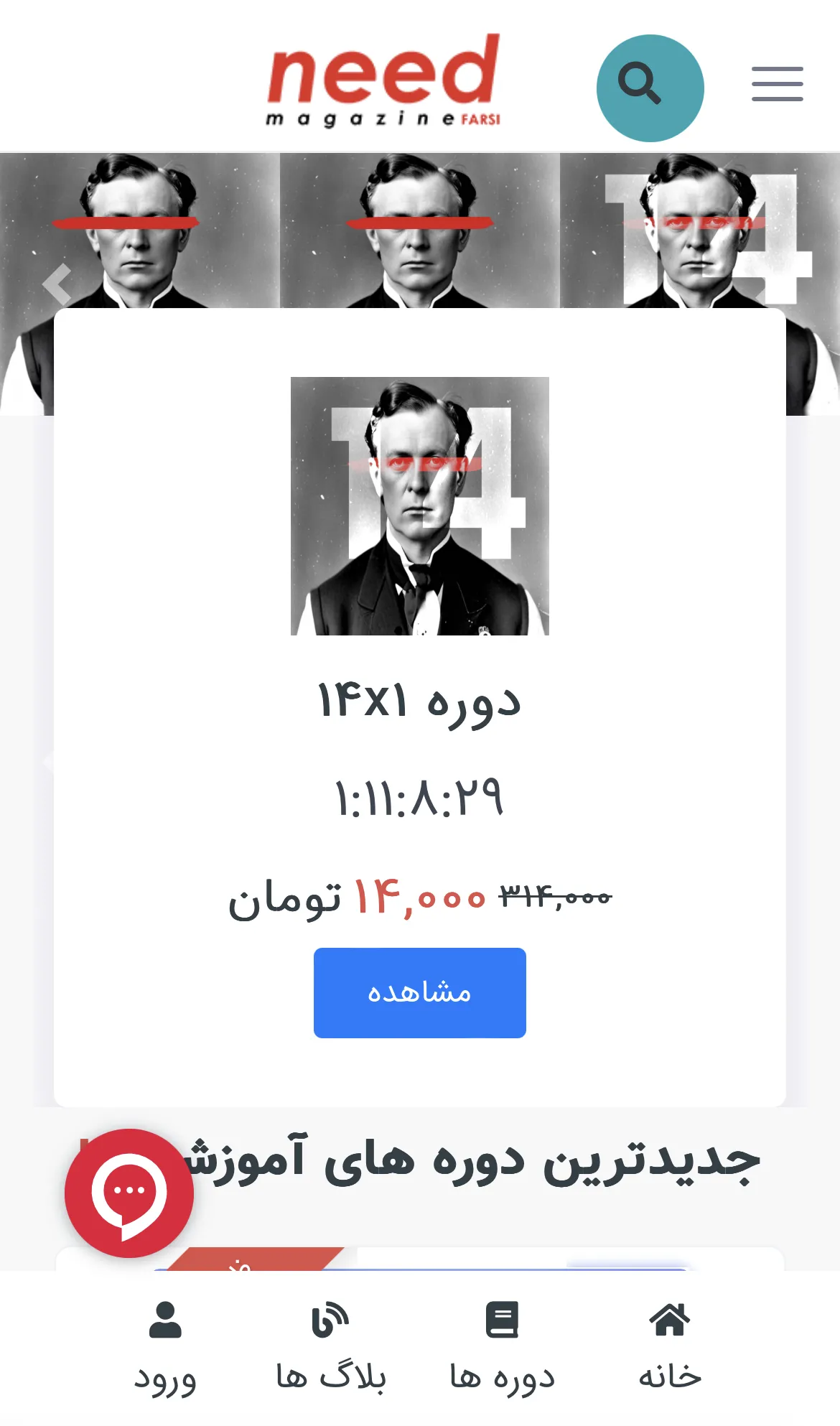The height and width of the screenshot is (1426, 840).
Task: Open the red chat support bubble
Action: tap(129, 1193)
